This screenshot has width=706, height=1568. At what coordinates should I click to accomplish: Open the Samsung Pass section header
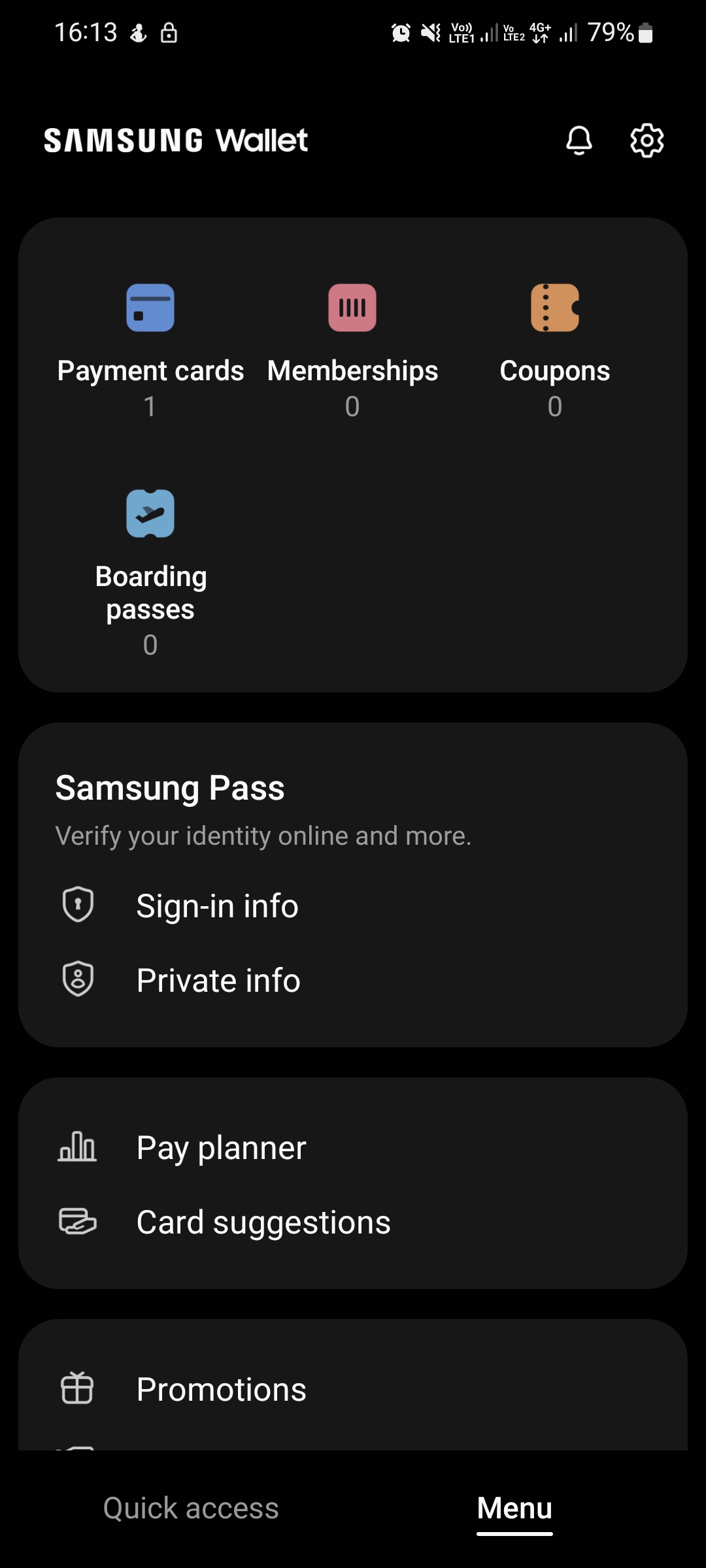point(169,787)
